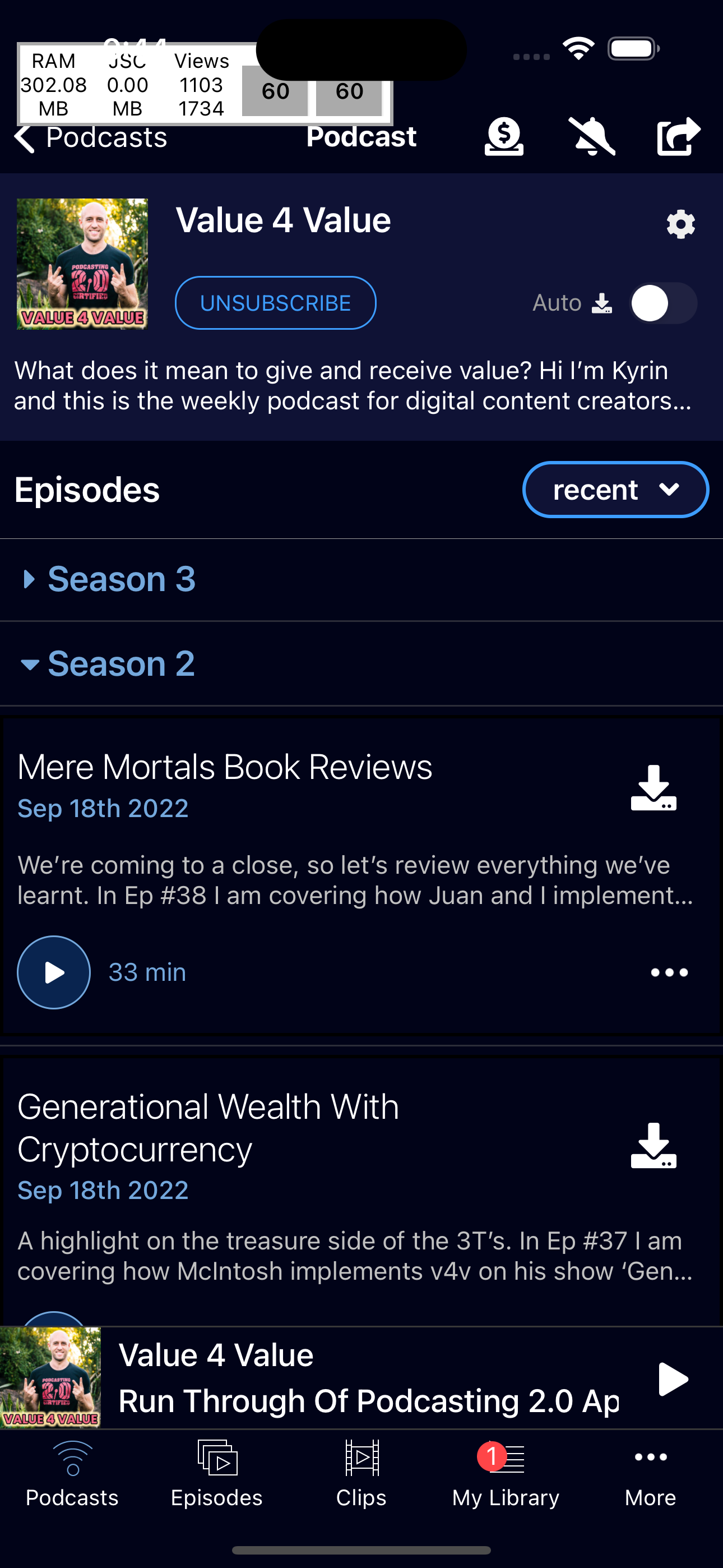Download Mere Mortals Book Reviews episode
This screenshot has height=1568, width=723.
tap(653, 788)
